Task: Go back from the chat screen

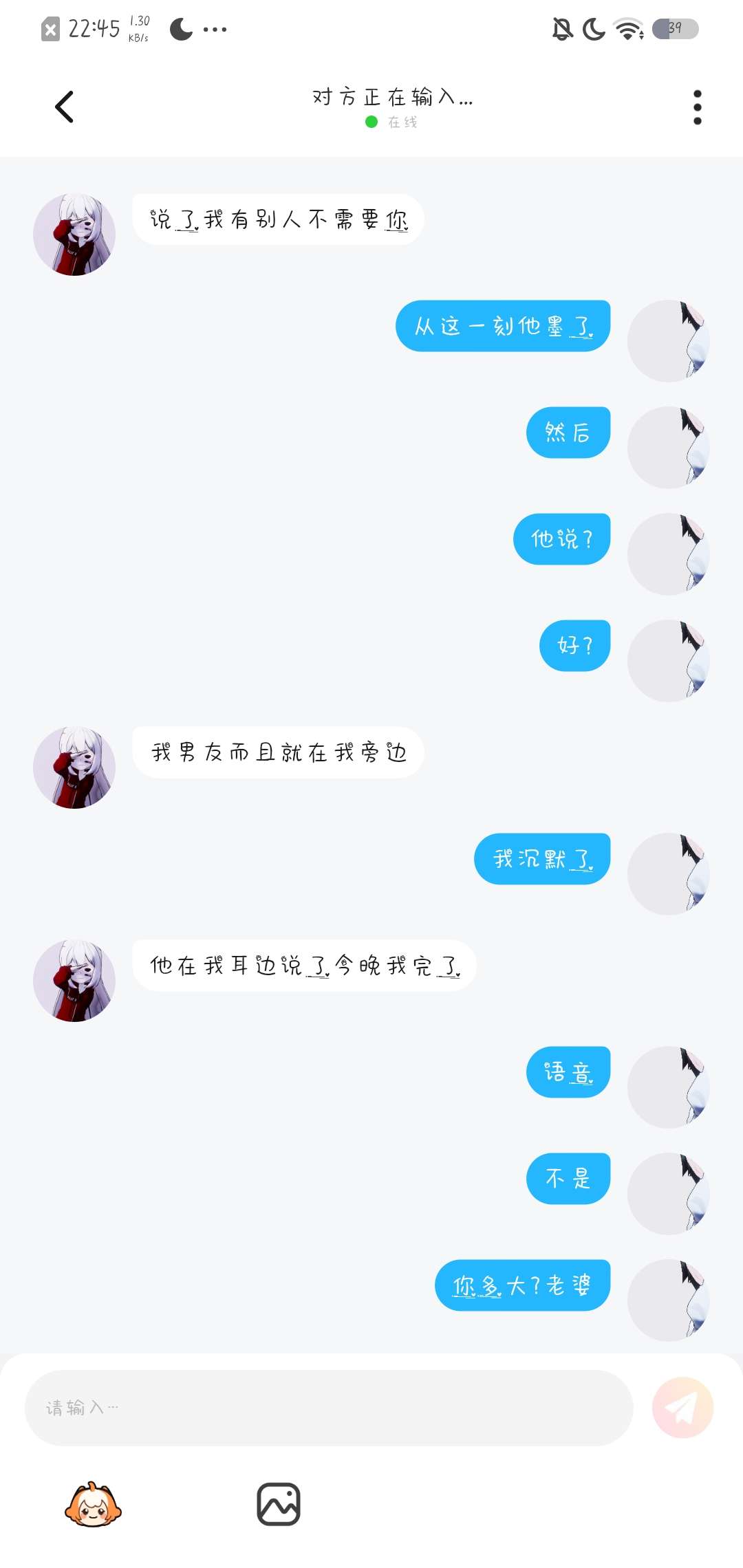Action: pyautogui.click(x=64, y=107)
